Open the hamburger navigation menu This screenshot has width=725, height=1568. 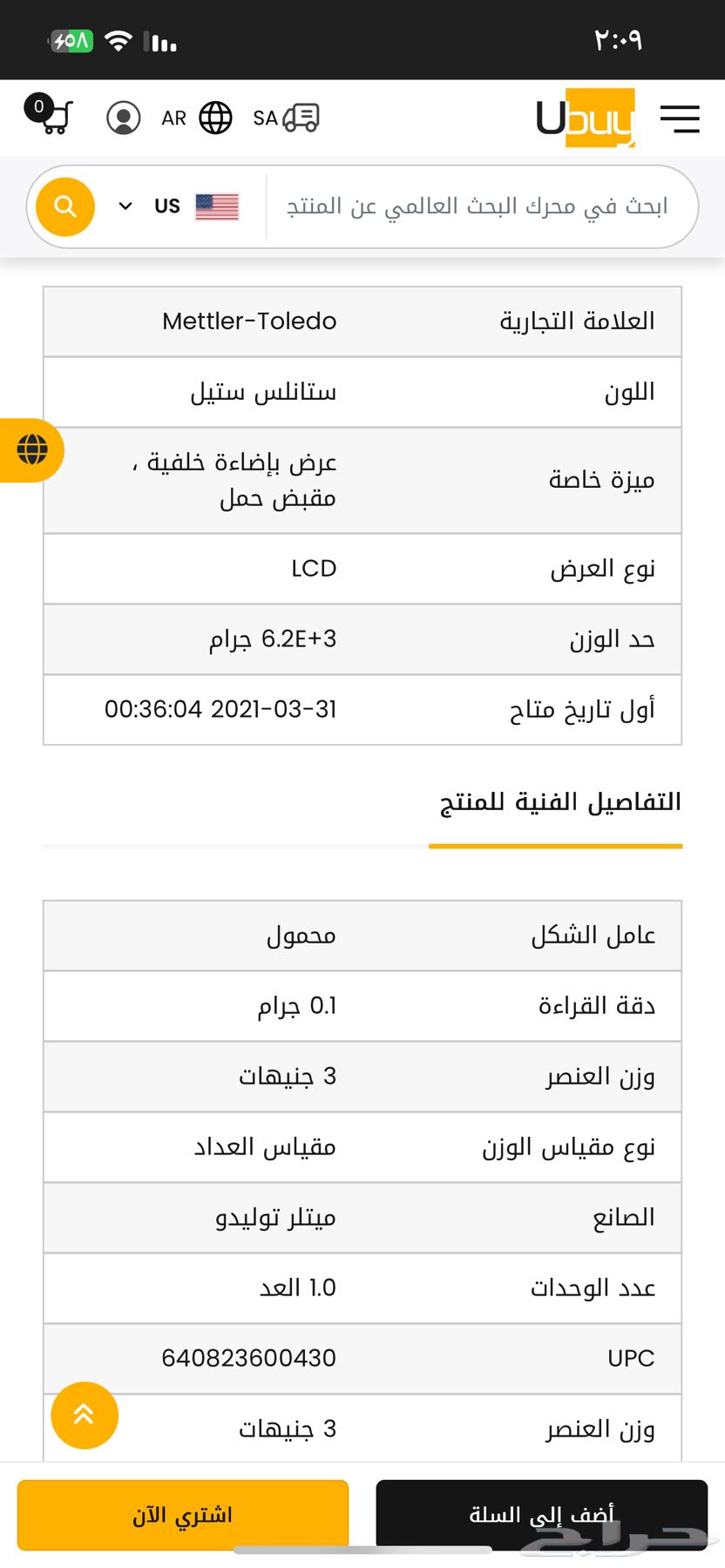pyautogui.click(x=681, y=119)
